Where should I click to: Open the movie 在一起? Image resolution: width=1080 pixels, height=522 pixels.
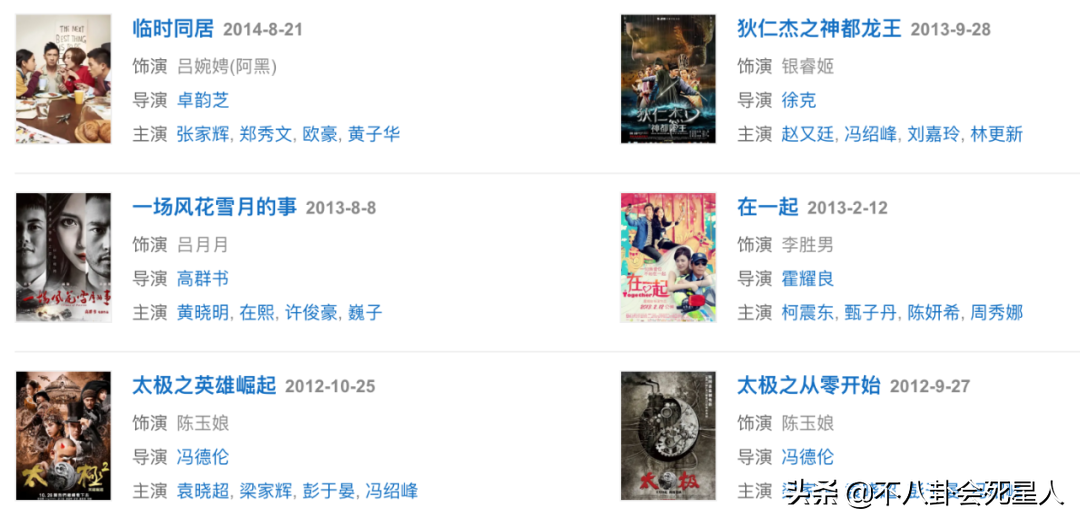pos(767,207)
